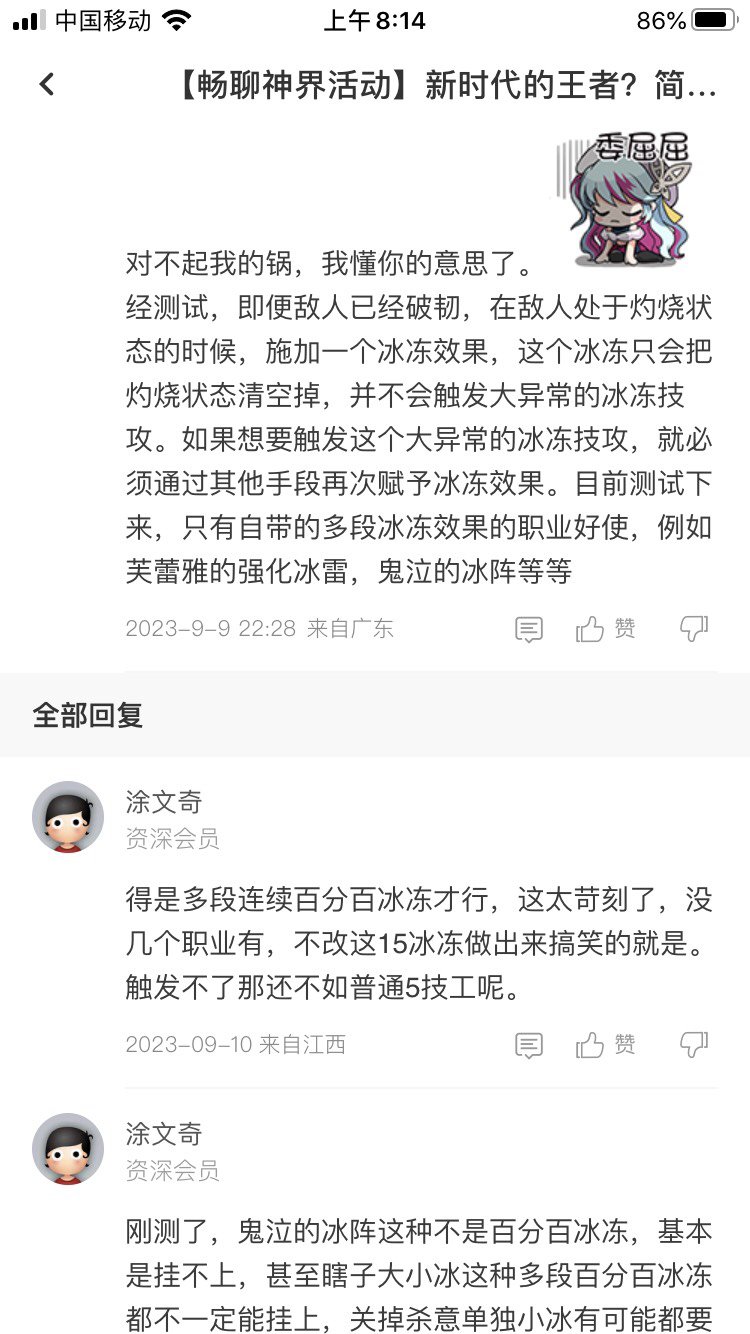Open 涂文奇's avatar on the 2023-09-10 reply
The height and width of the screenshot is (1334, 750).
[x=68, y=817]
